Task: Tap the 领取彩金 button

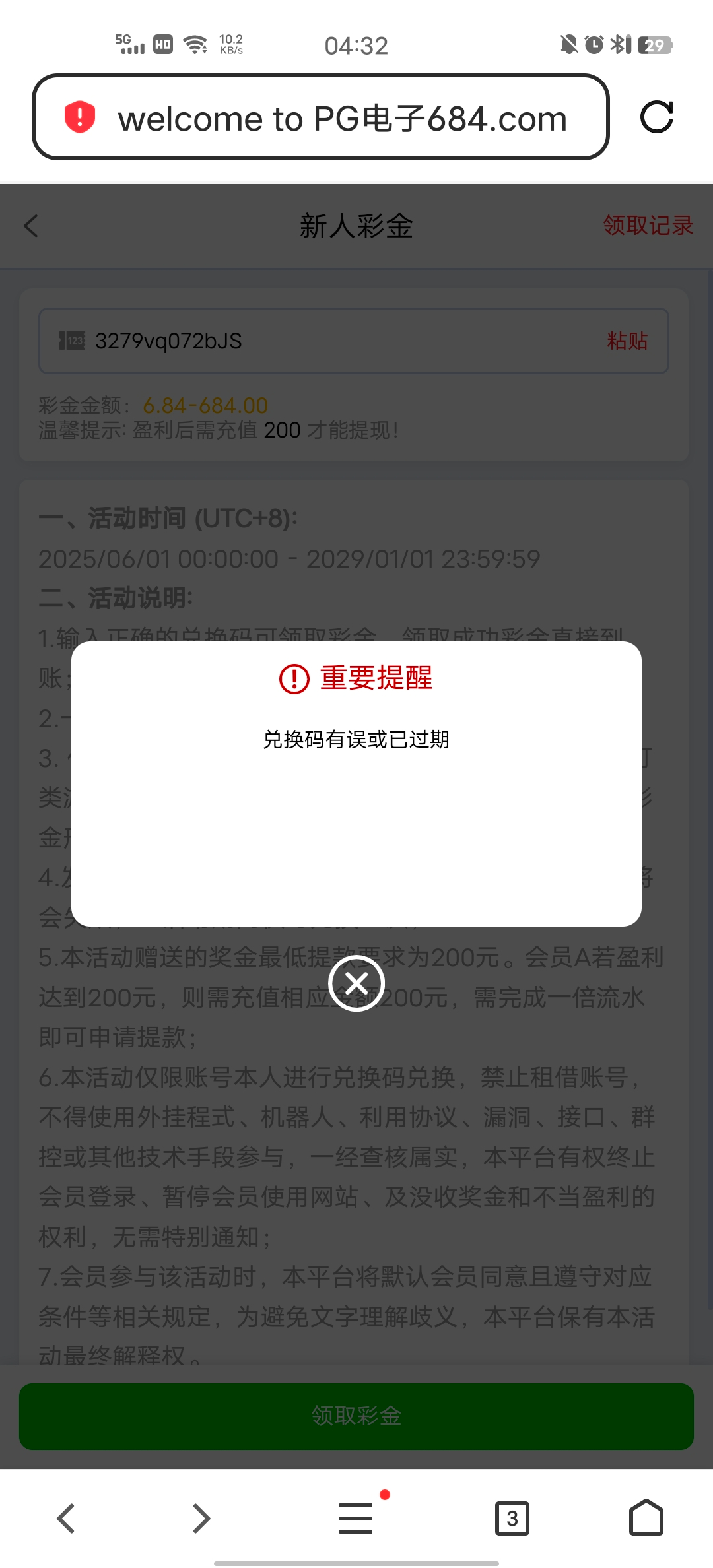Action: (356, 1416)
